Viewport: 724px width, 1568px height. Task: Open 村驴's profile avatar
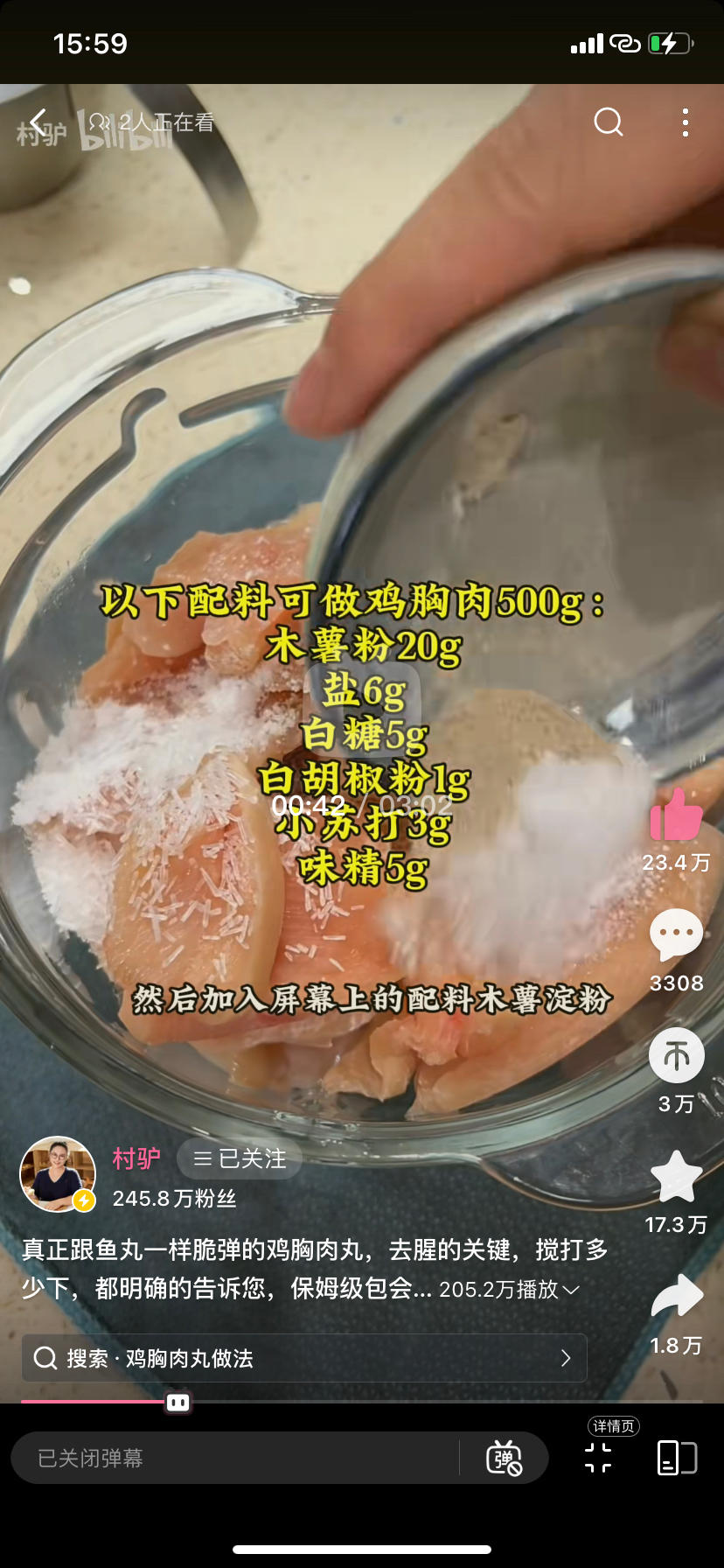58,1174
